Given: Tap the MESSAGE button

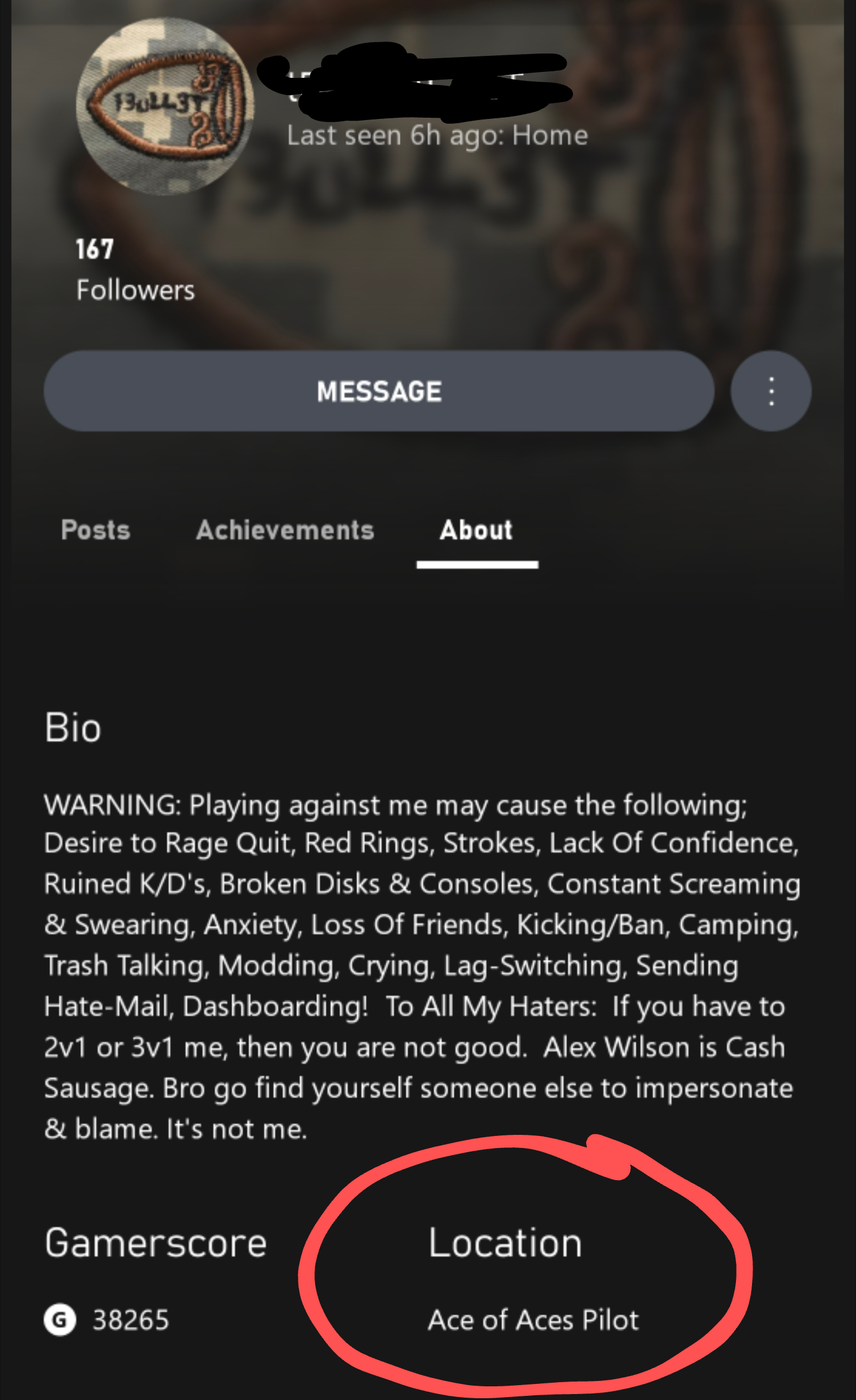Looking at the screenshot, I should (379, 391).
